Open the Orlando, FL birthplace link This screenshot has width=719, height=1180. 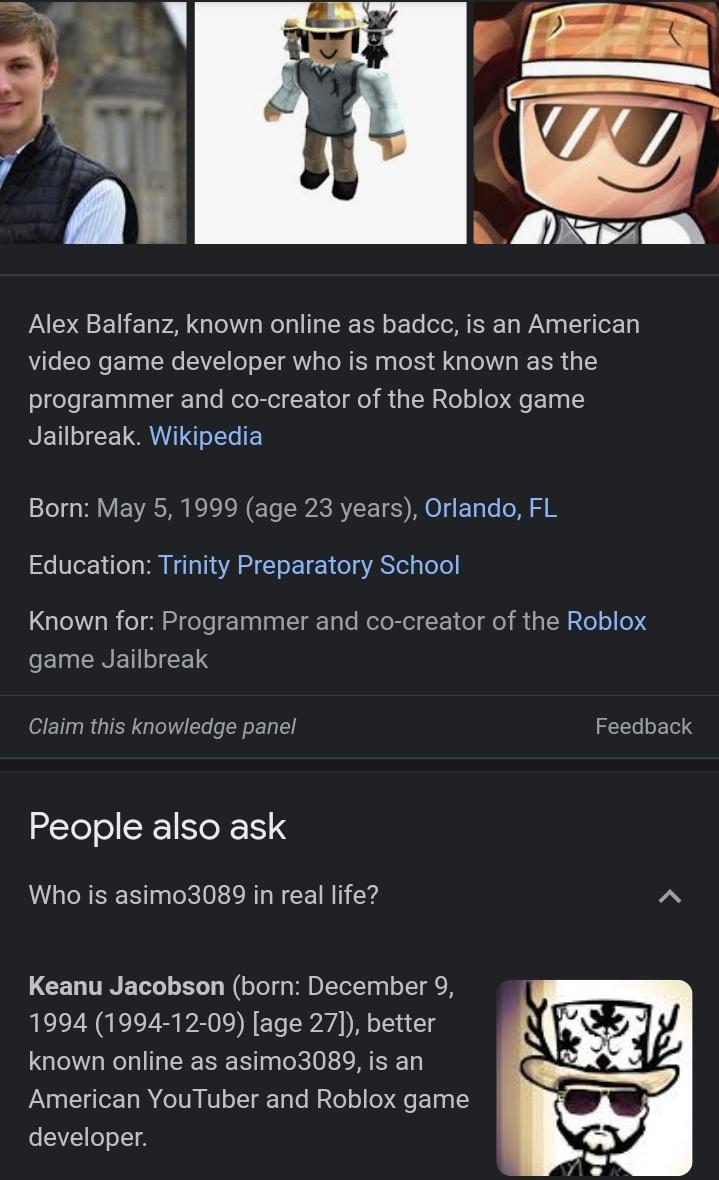(490, 508)
